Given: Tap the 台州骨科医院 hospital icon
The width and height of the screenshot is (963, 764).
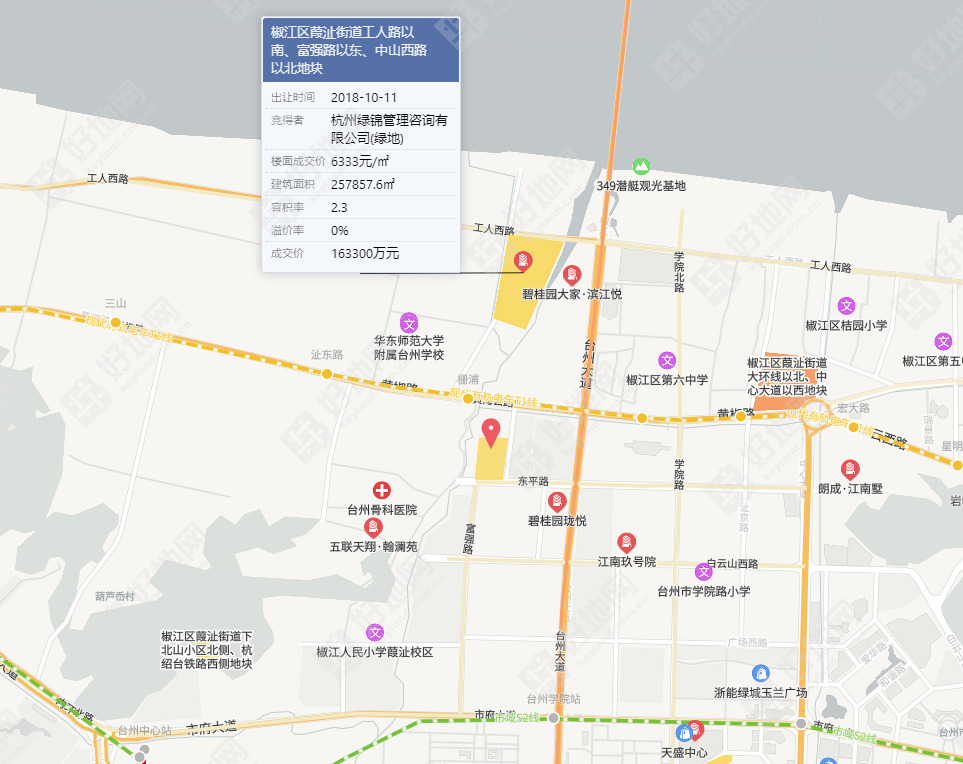Looking at the screenshot, I should 381,490.
